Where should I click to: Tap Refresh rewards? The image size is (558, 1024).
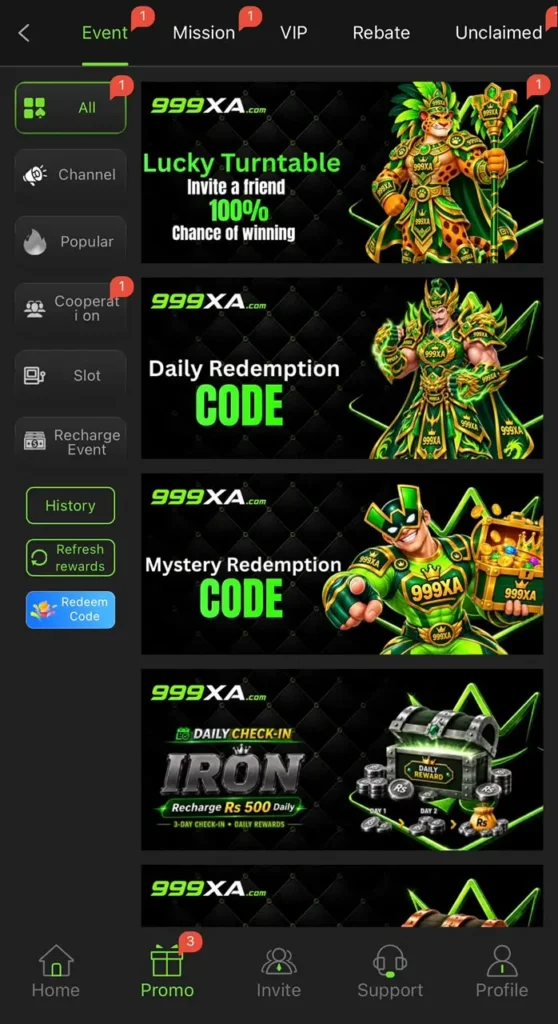[x=71, y=558]
